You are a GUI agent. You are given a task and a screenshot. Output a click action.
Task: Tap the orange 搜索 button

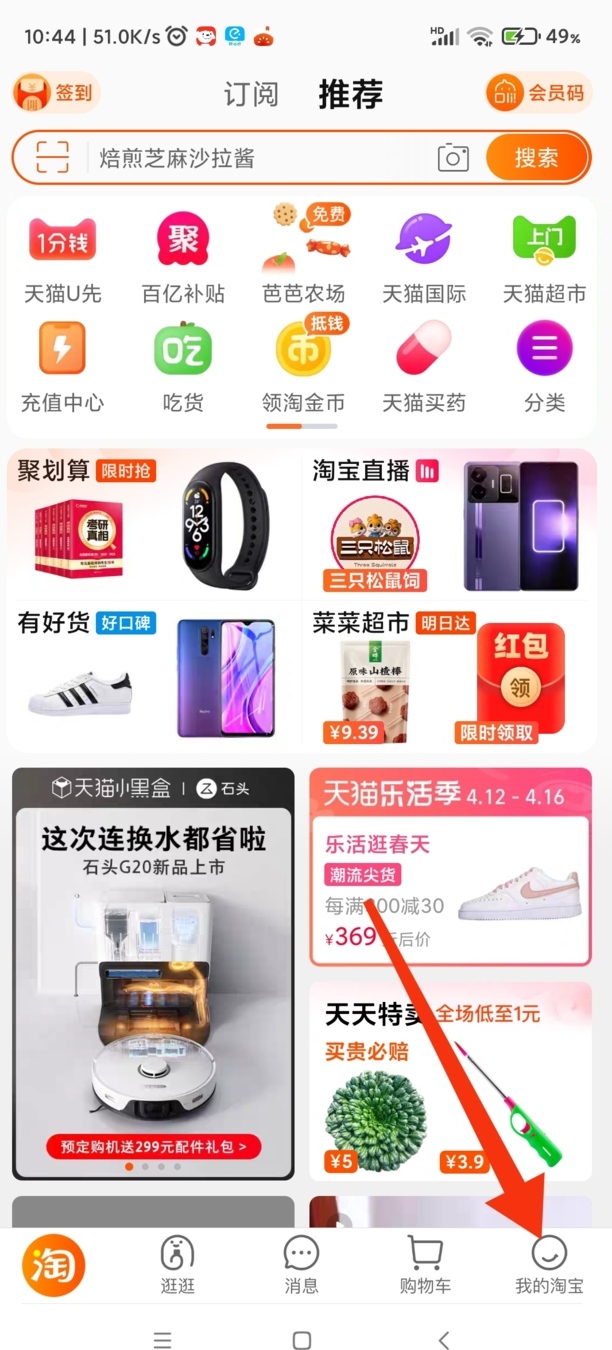536,158
